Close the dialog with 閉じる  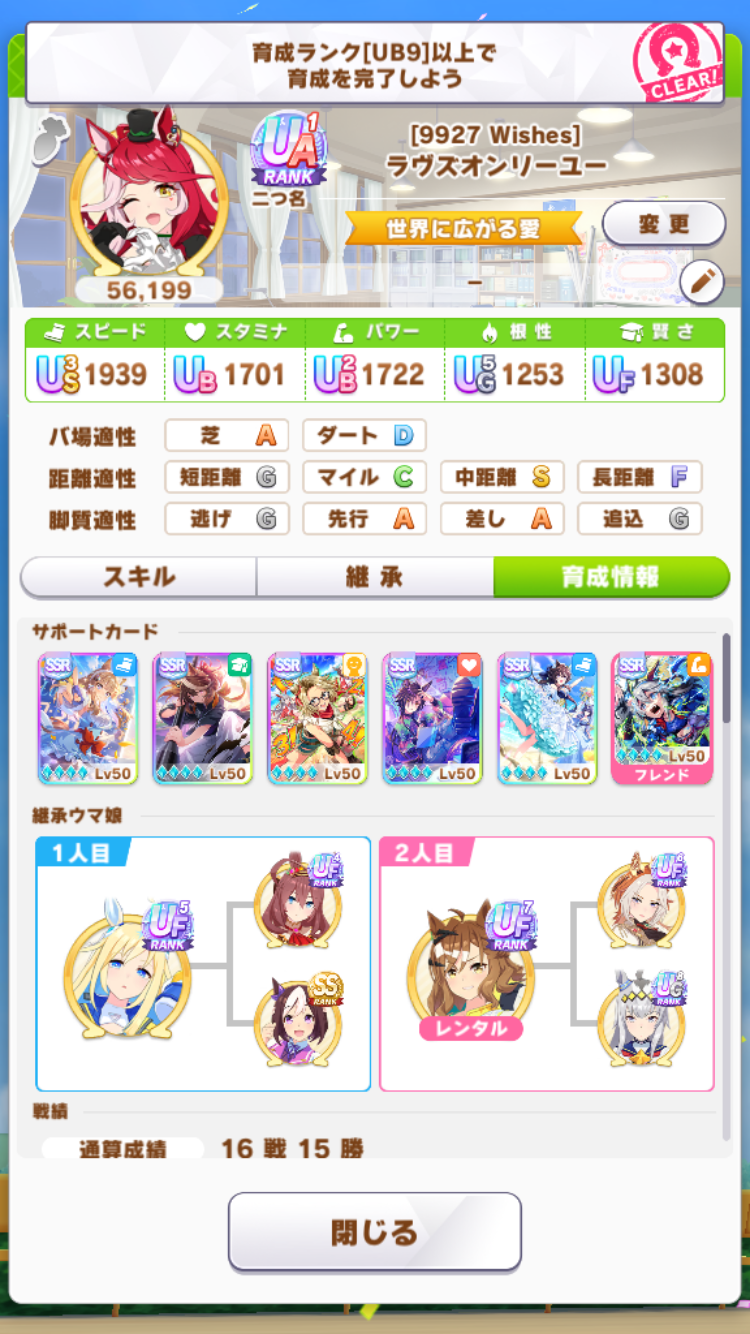point(374,1231)
